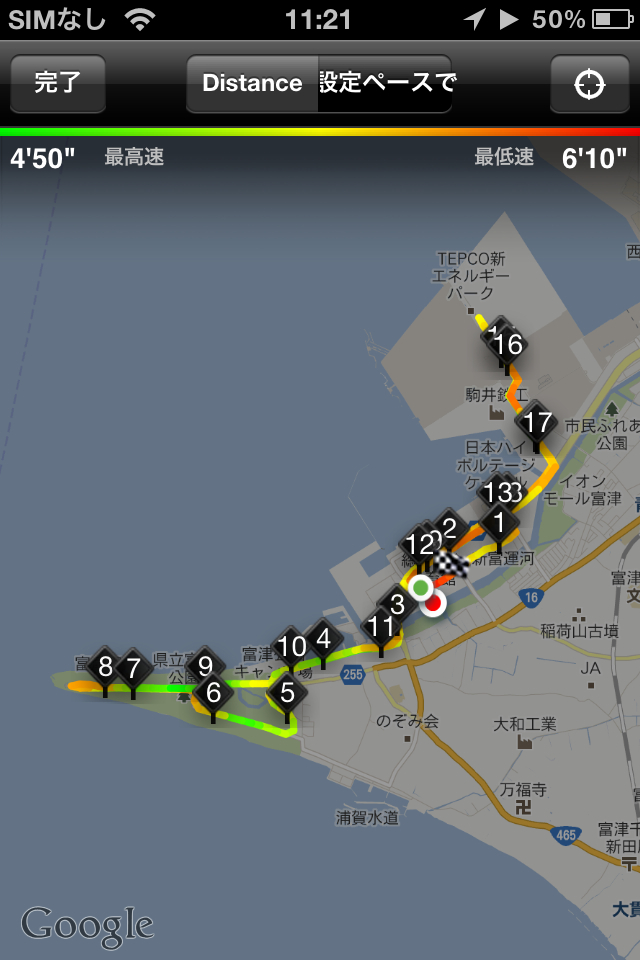The width and height of the screenshot is (640, 960).
Task: Select route marker 10
Action: [291, 646]
